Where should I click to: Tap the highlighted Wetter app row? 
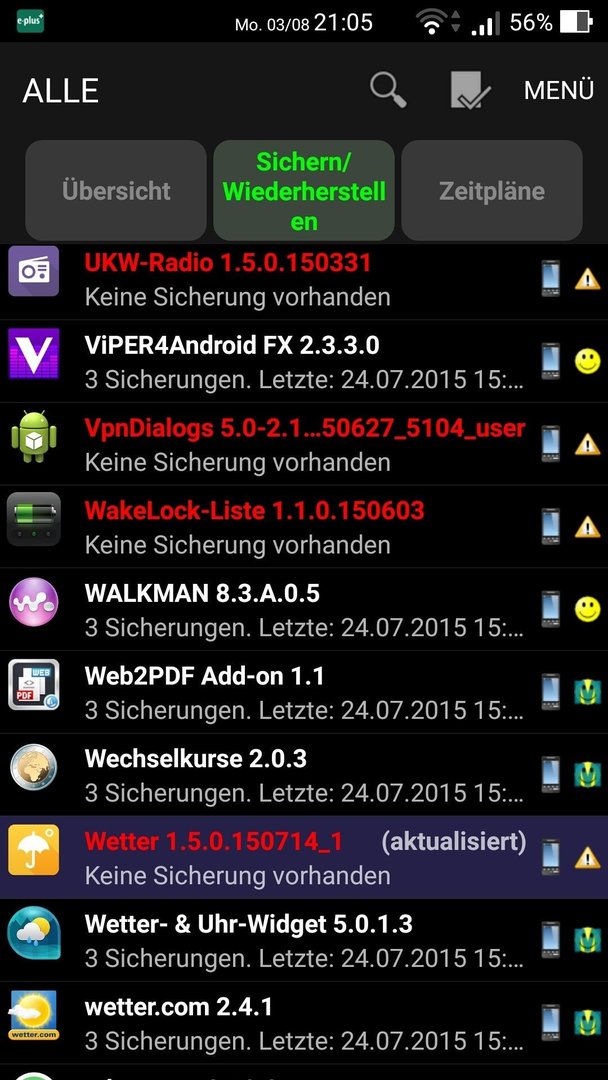[304, 858]
